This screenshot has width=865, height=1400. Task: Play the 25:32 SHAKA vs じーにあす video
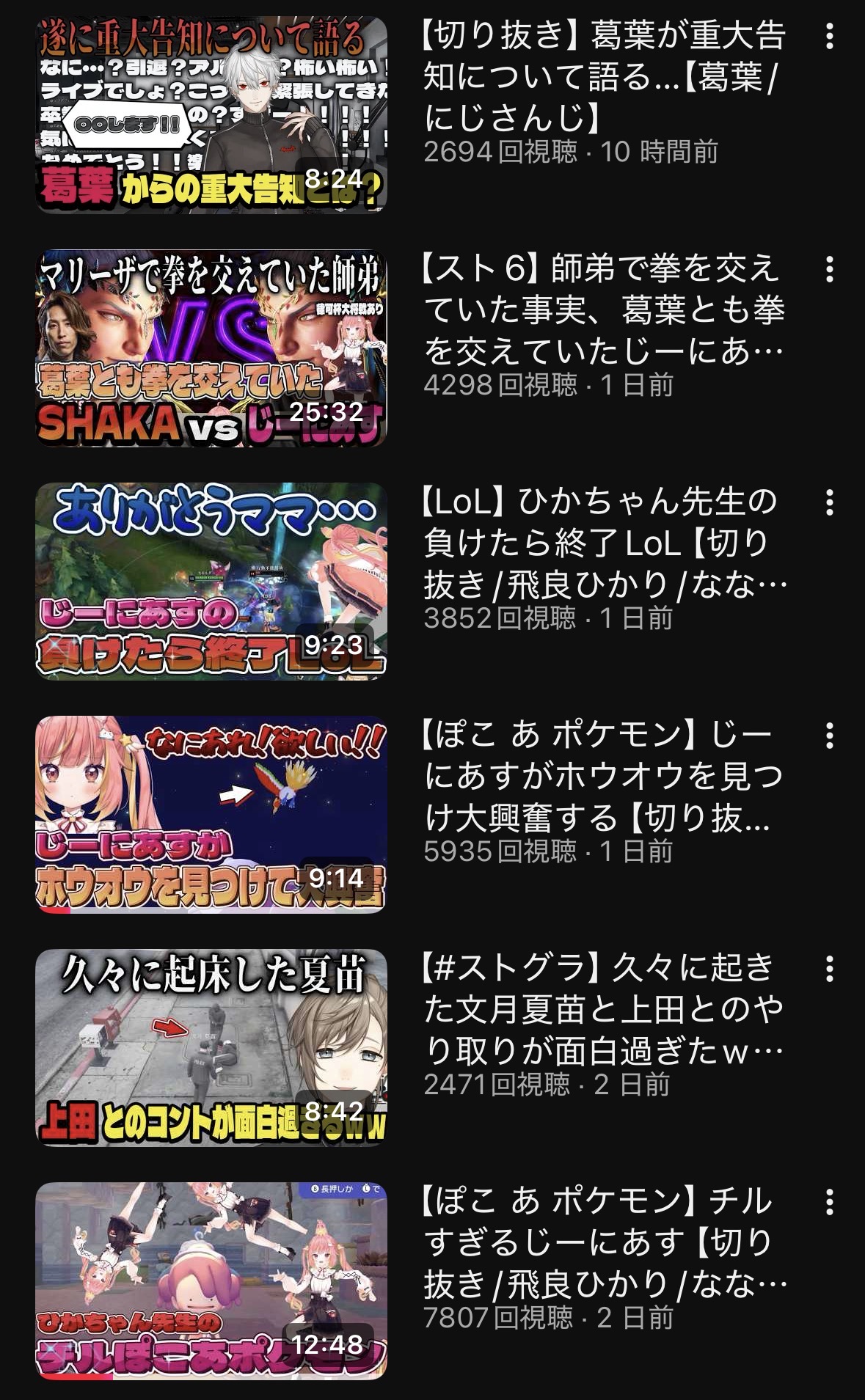pyautogui.click(x=211, y=348)
